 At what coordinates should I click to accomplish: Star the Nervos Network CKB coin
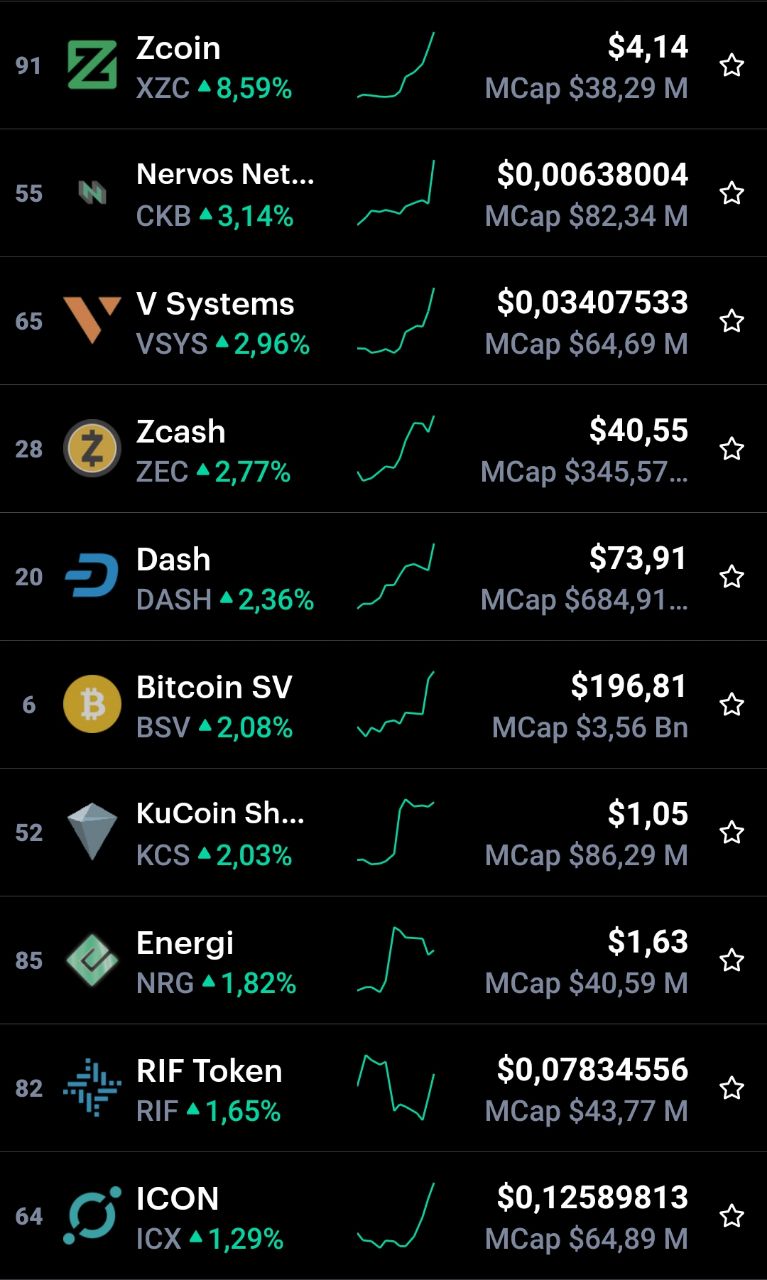tap(732, 193)
